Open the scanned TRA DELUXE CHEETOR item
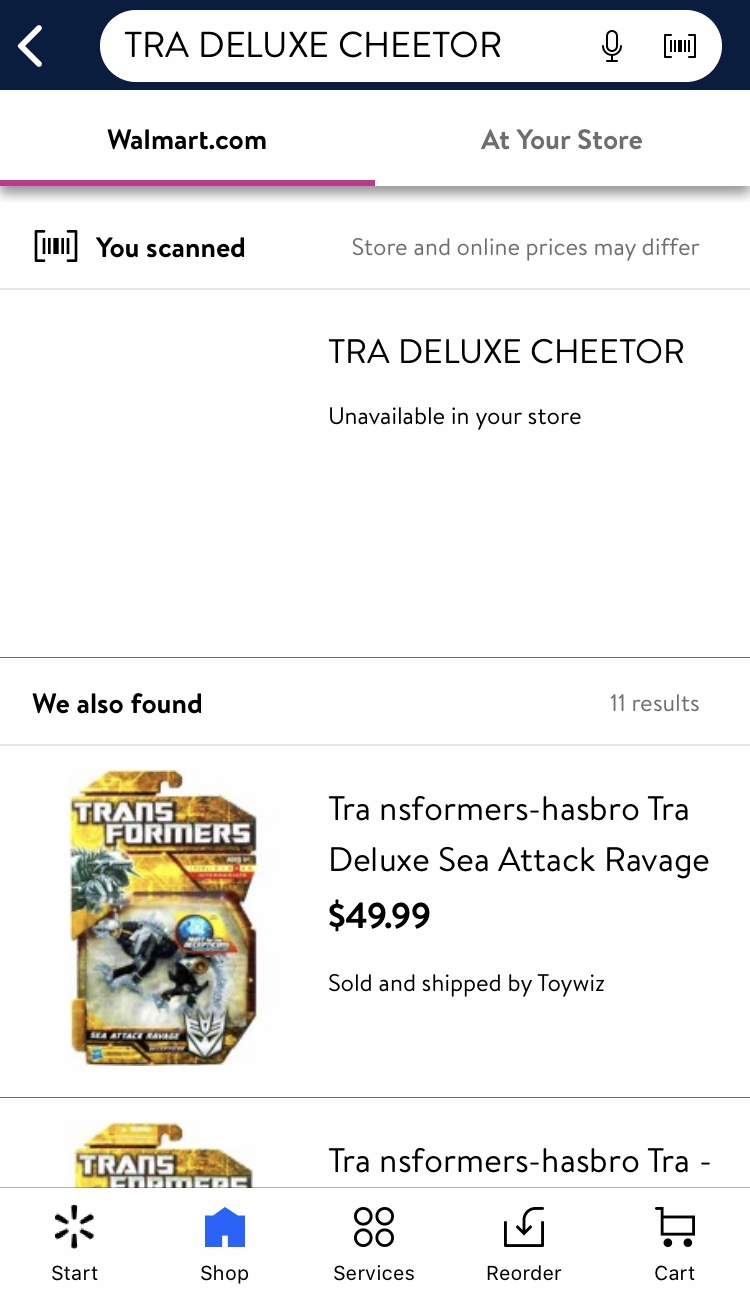750x1296 pixels. click(x=506, y=353)
